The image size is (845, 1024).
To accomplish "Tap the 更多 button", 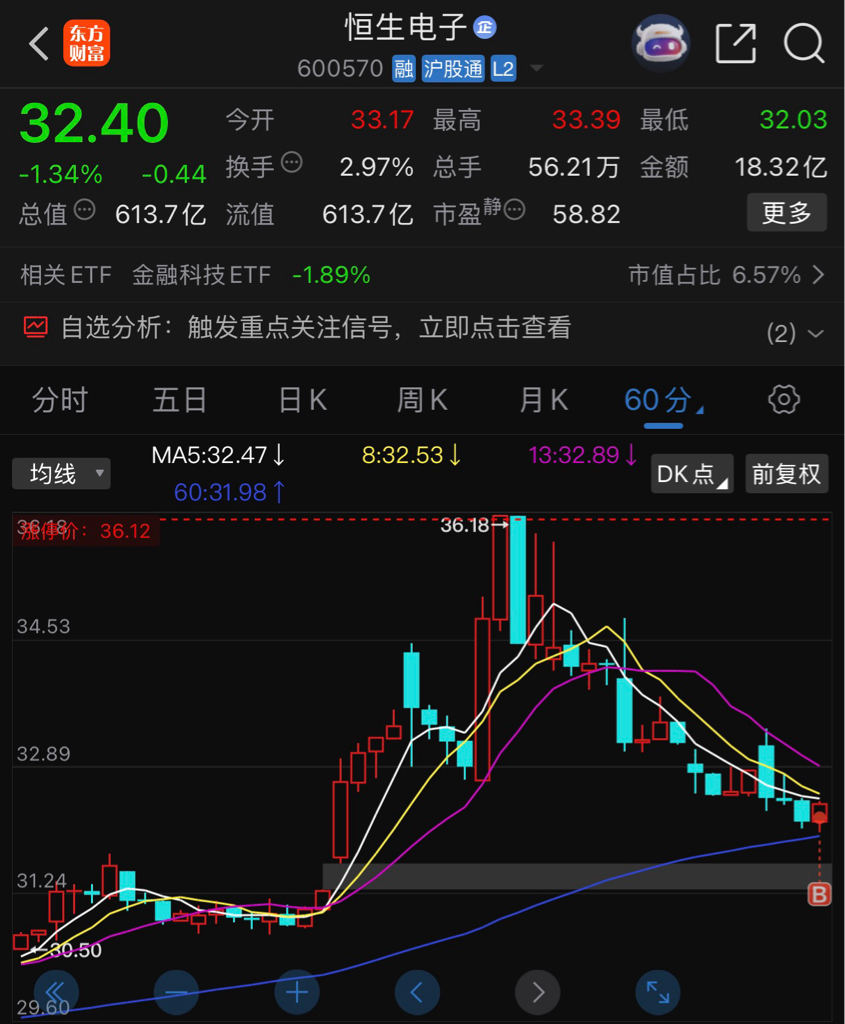I will tap(787, 212).
